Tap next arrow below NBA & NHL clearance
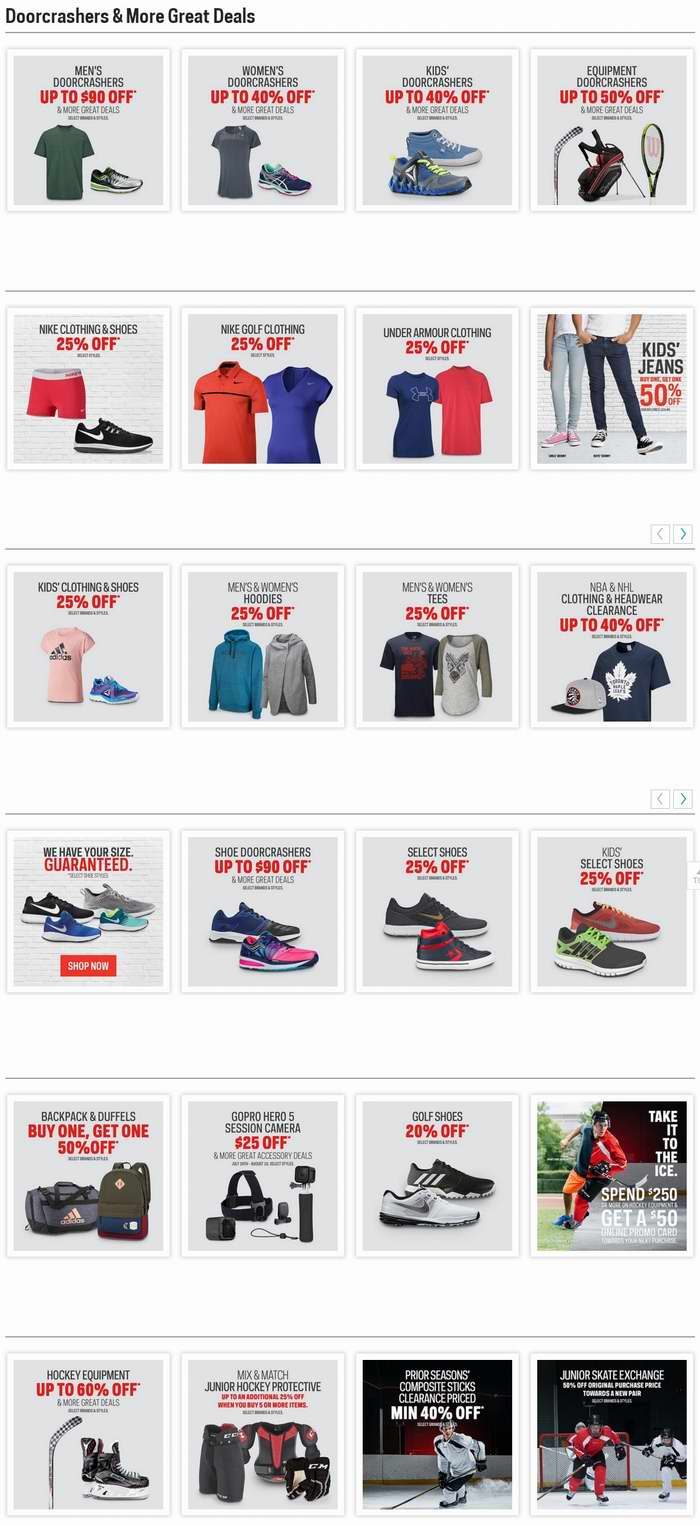The height and width of the screenshot is (1525, 700). (x=682, y=798)
